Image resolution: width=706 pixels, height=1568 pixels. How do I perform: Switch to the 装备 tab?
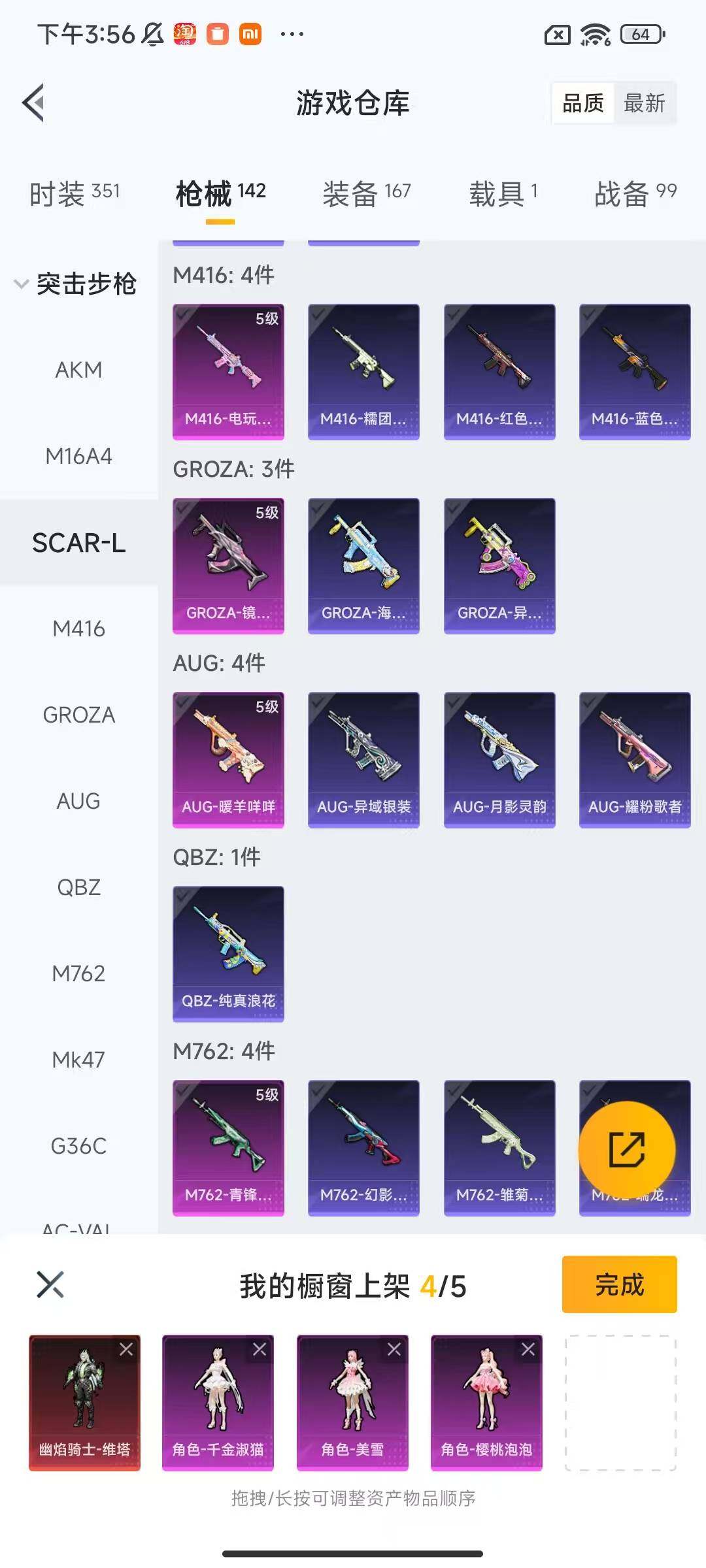(x=366, y=193)
